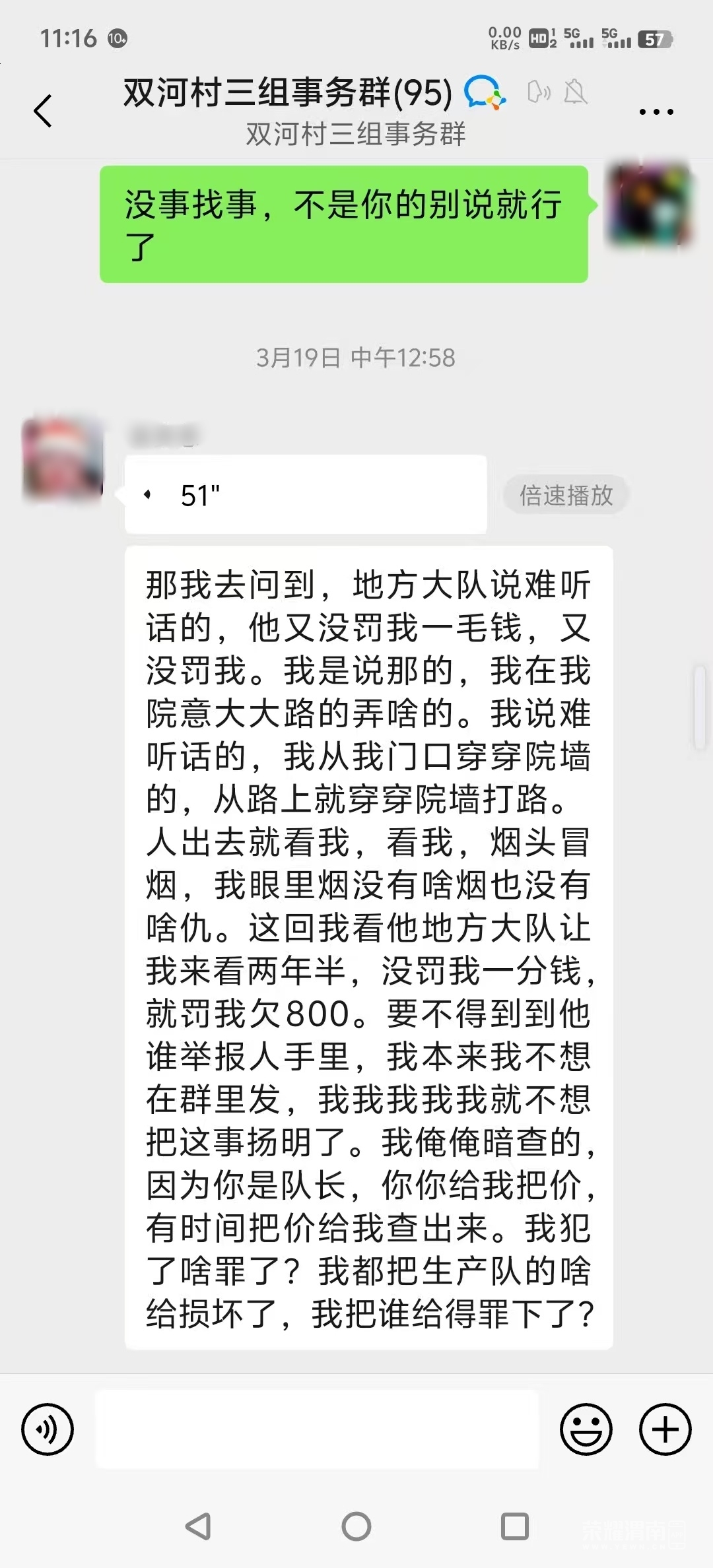This screenshot has width=713, height=1568.
Task: Play the 51-second voice message
Action: click(305, 495)
